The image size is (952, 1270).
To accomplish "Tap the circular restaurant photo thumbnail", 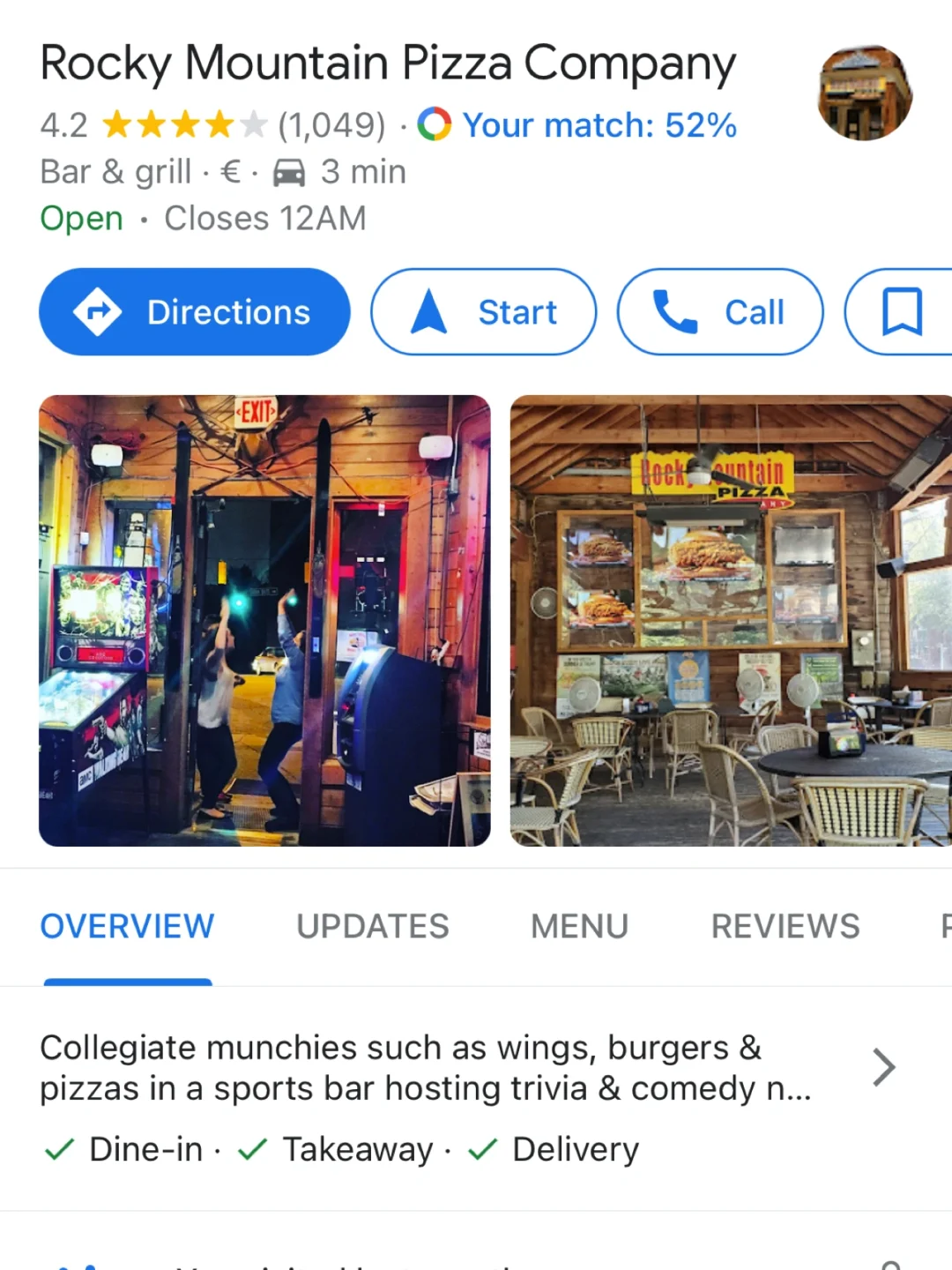I will point(863,93).
